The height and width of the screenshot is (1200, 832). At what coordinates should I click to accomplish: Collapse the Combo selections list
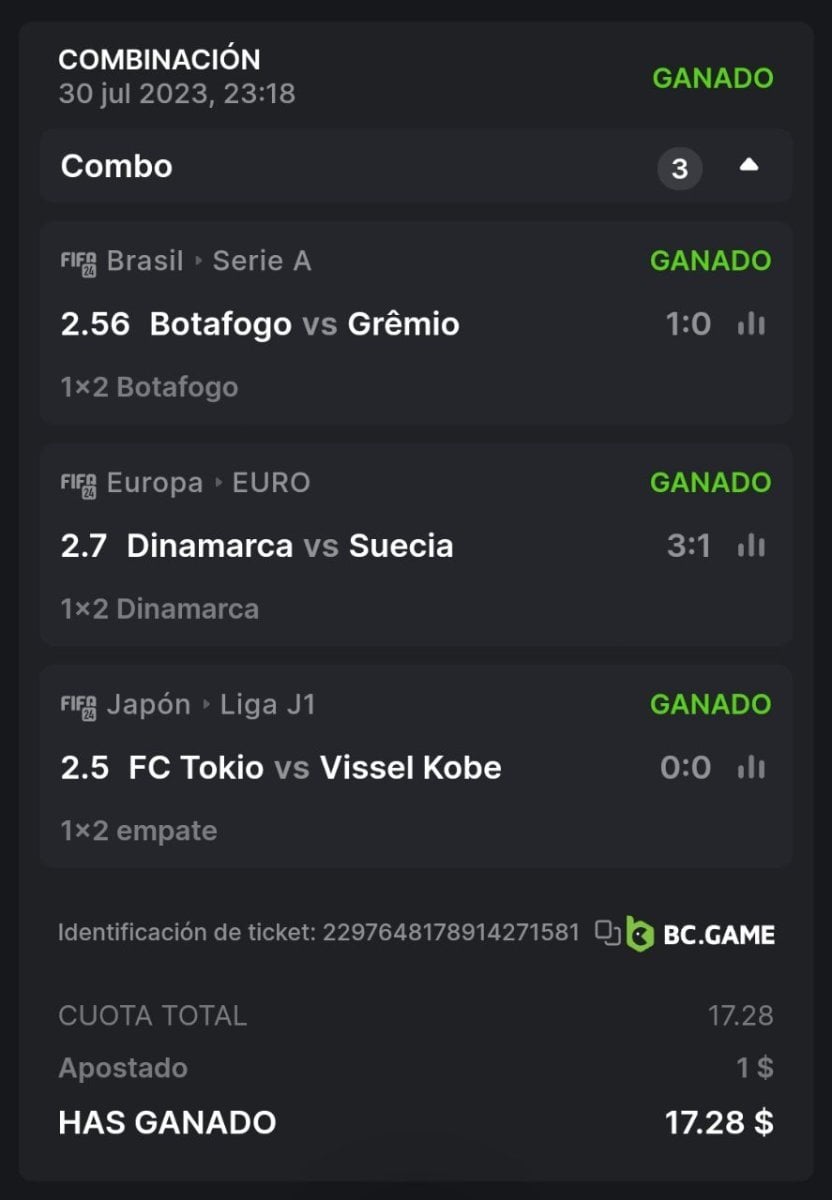pos(749,166)
